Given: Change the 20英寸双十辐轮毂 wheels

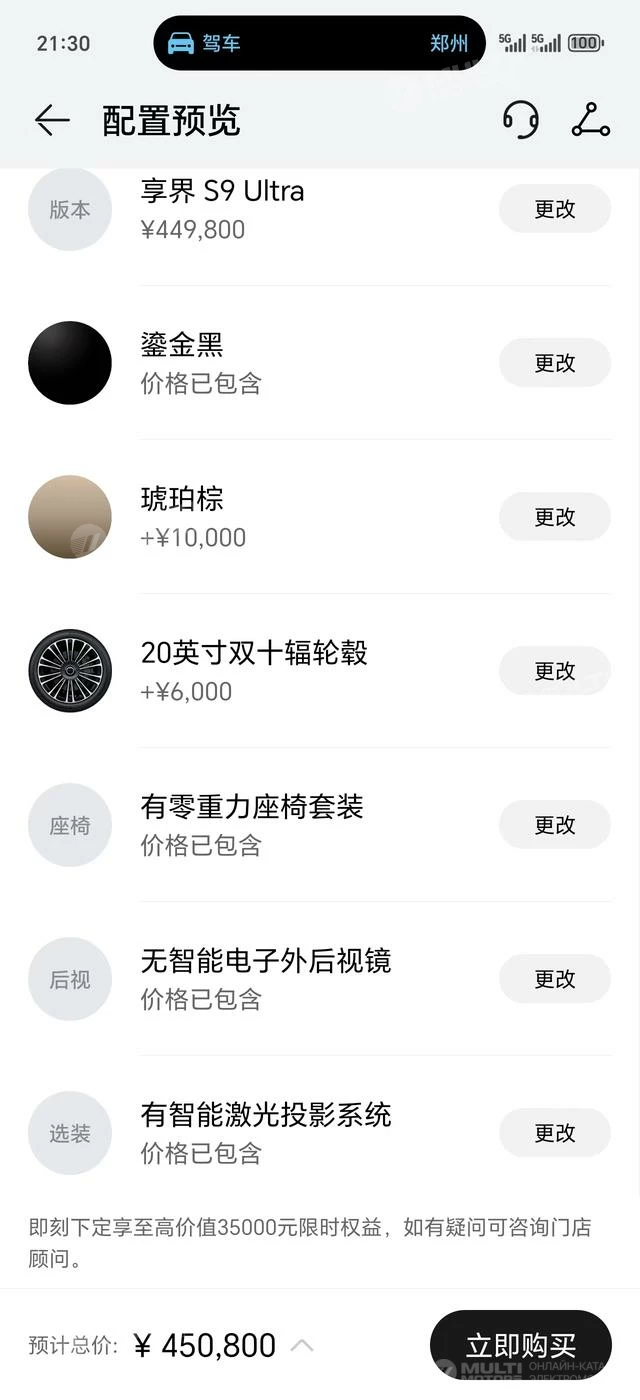Looking at the screenshot, I should pos(554,671).
